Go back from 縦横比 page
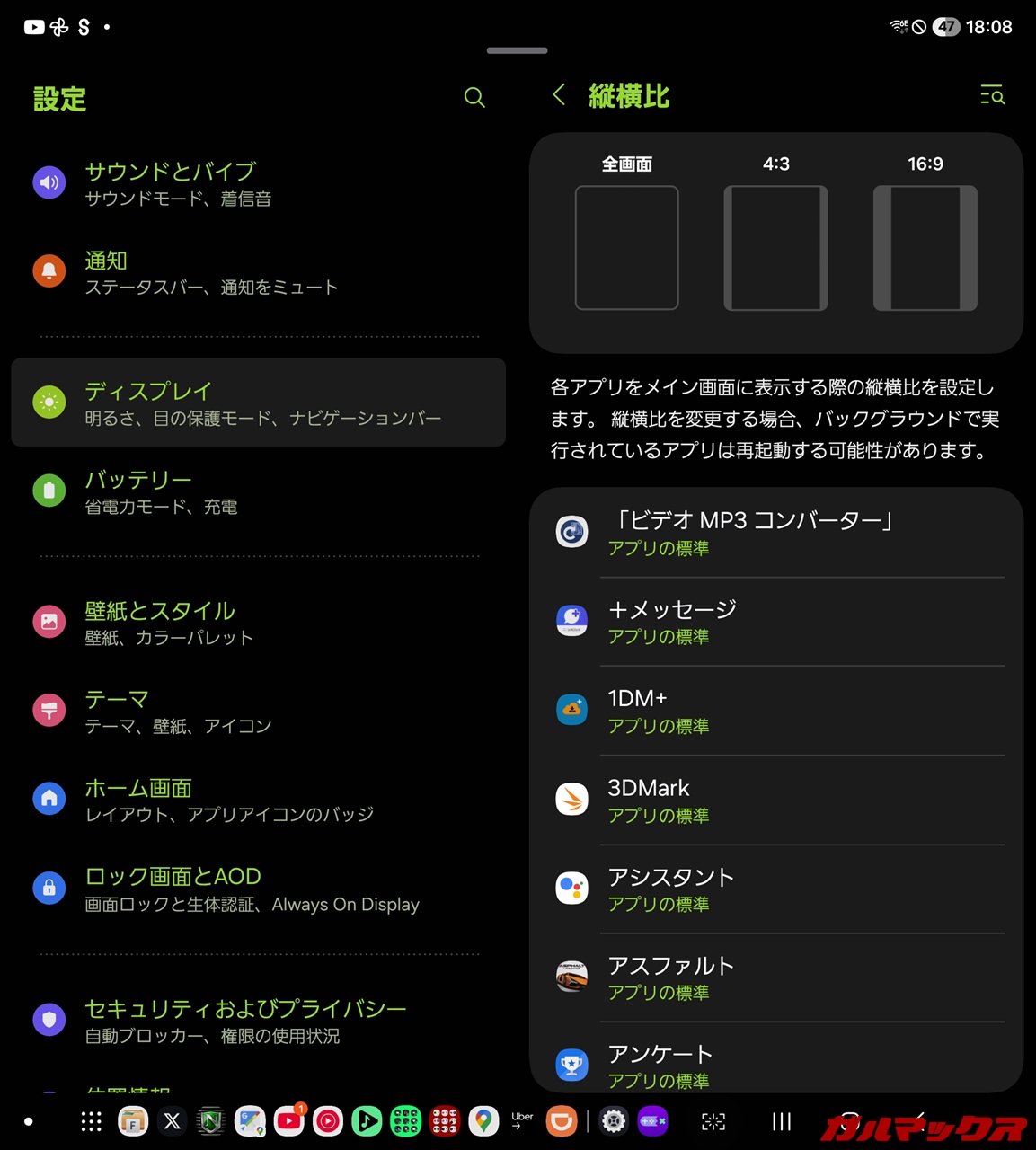Screen dimensions: 1036x1150 [x=559, y=95]
